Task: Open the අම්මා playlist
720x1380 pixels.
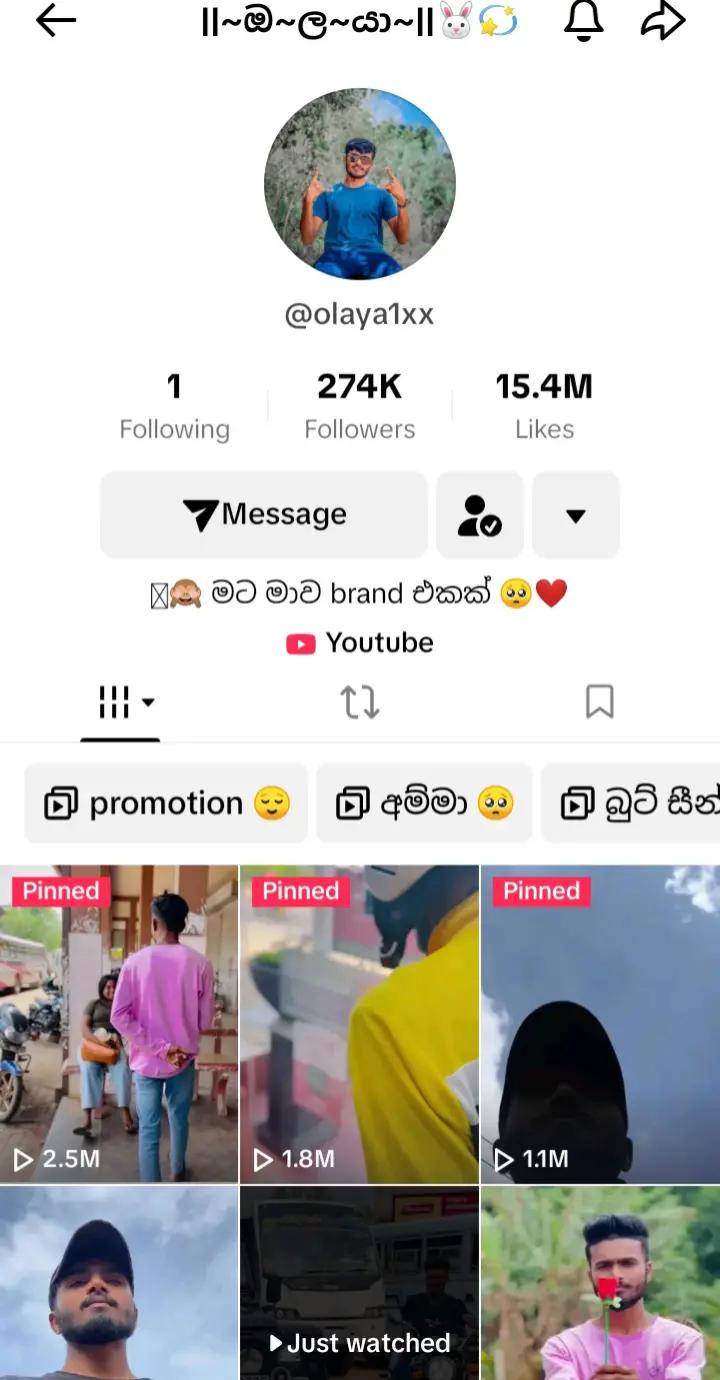Action: click(424, 803)
